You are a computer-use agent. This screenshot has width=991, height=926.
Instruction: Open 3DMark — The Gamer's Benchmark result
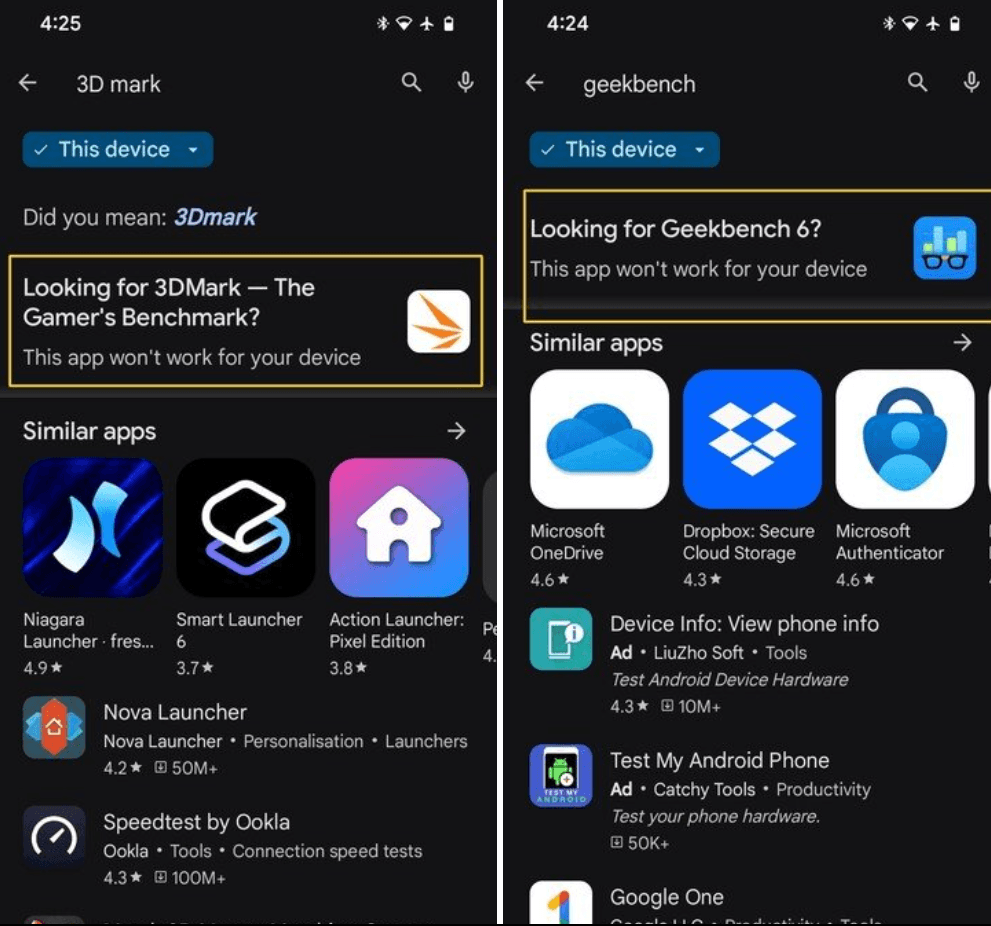click(x=245, y=321)
